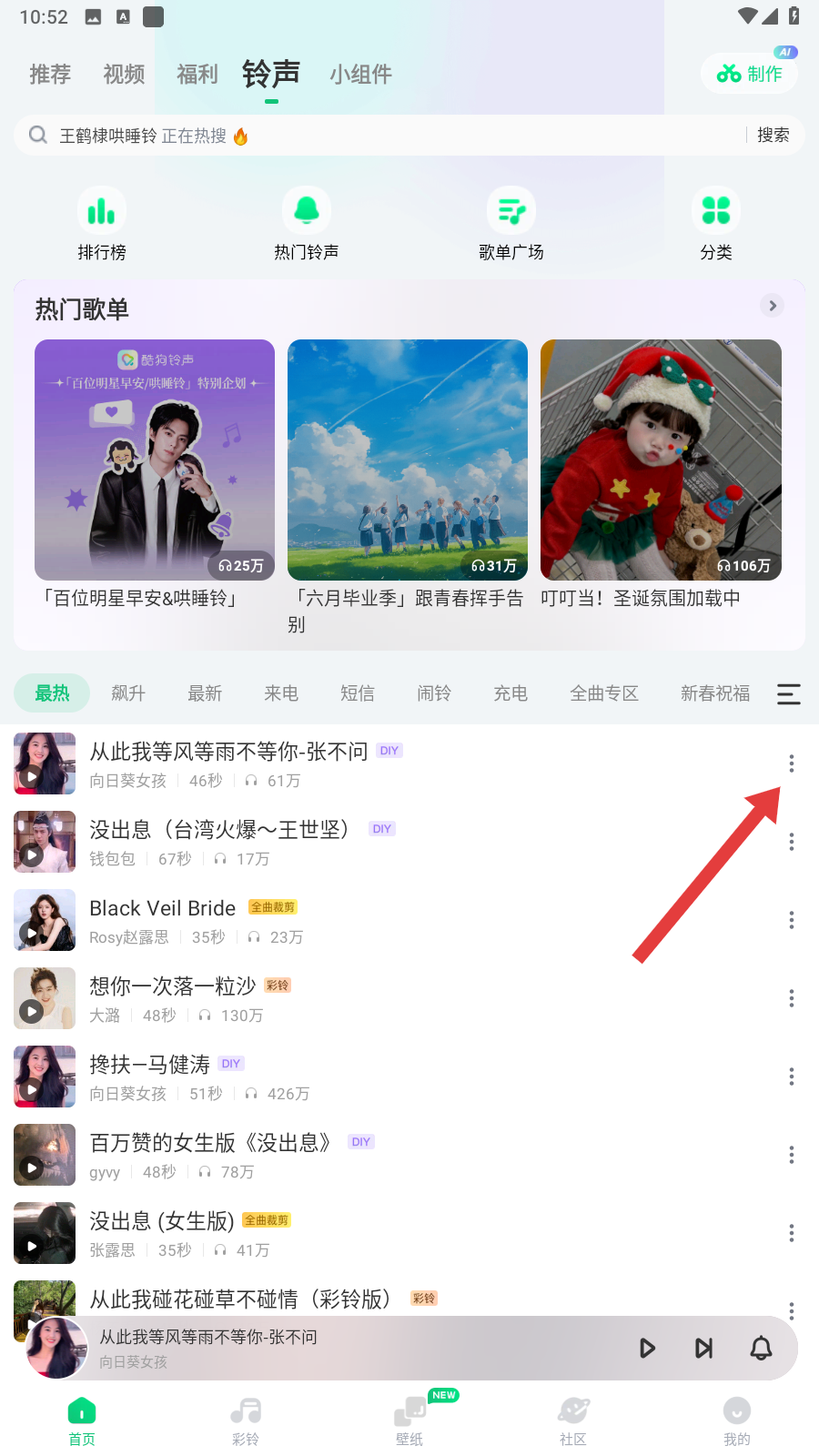
Task: Tap the 搜索 button
Action: point(773,136)
